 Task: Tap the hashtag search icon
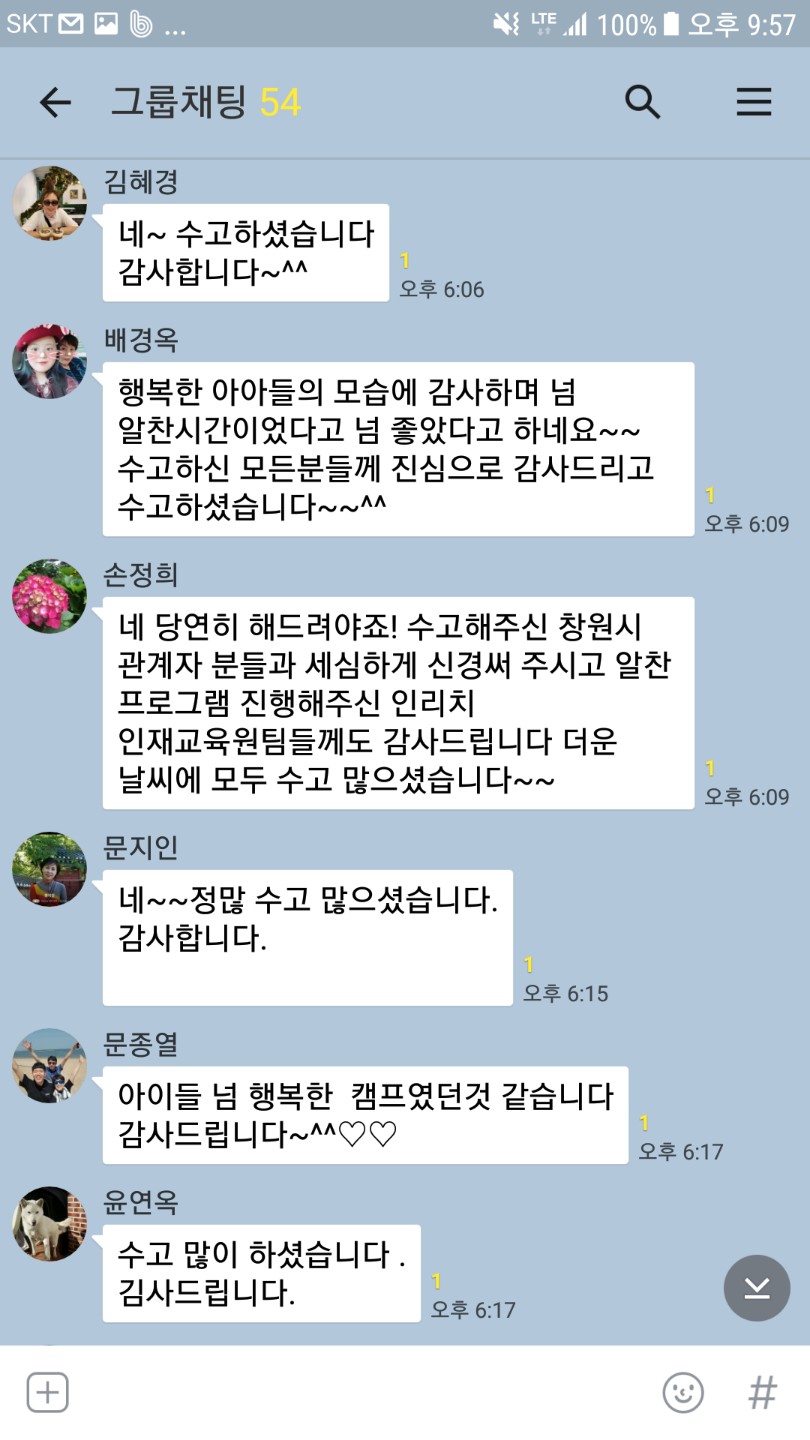pyautogui.click(x=762, y=1392)
